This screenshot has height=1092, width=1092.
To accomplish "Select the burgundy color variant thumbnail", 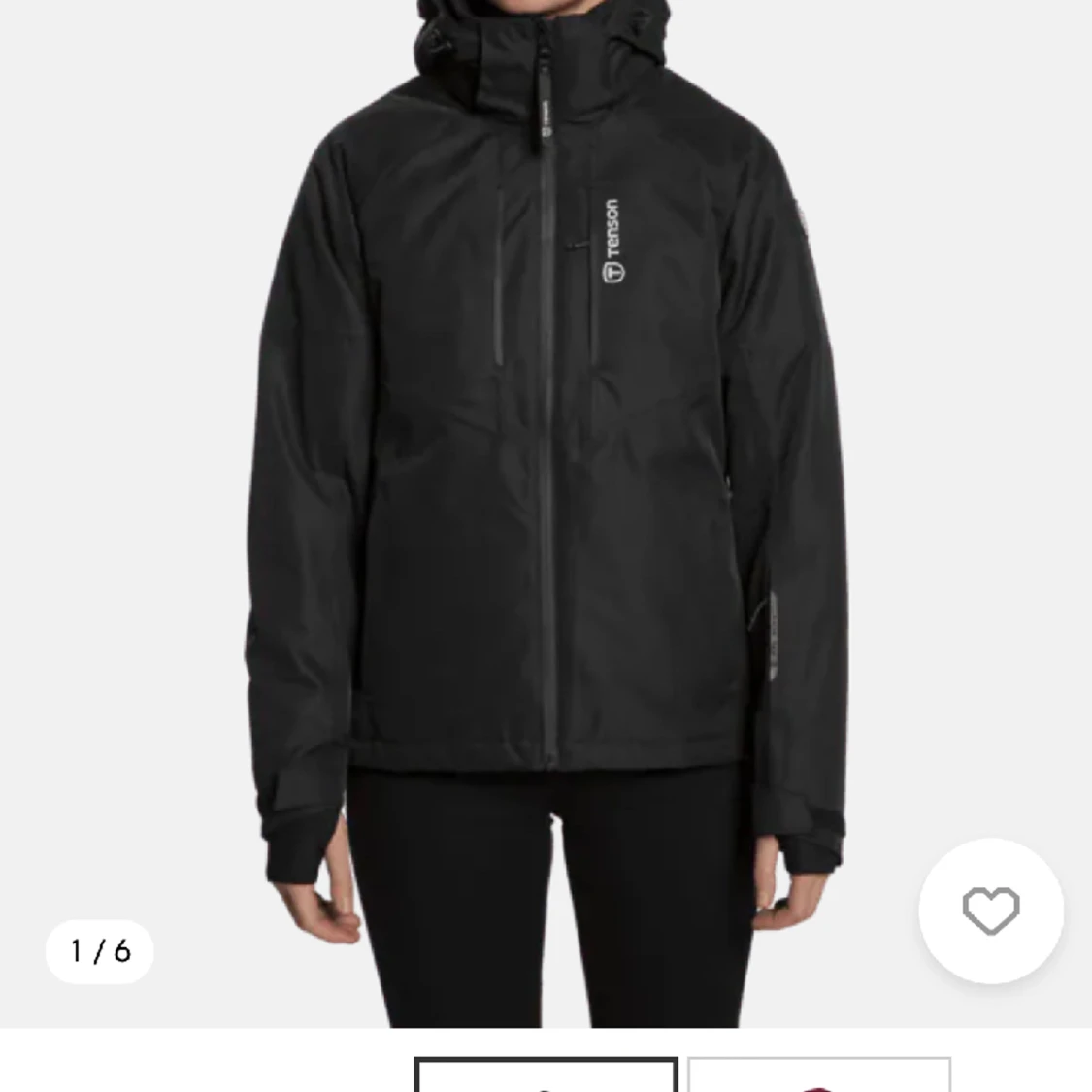I will point(818,1075).
